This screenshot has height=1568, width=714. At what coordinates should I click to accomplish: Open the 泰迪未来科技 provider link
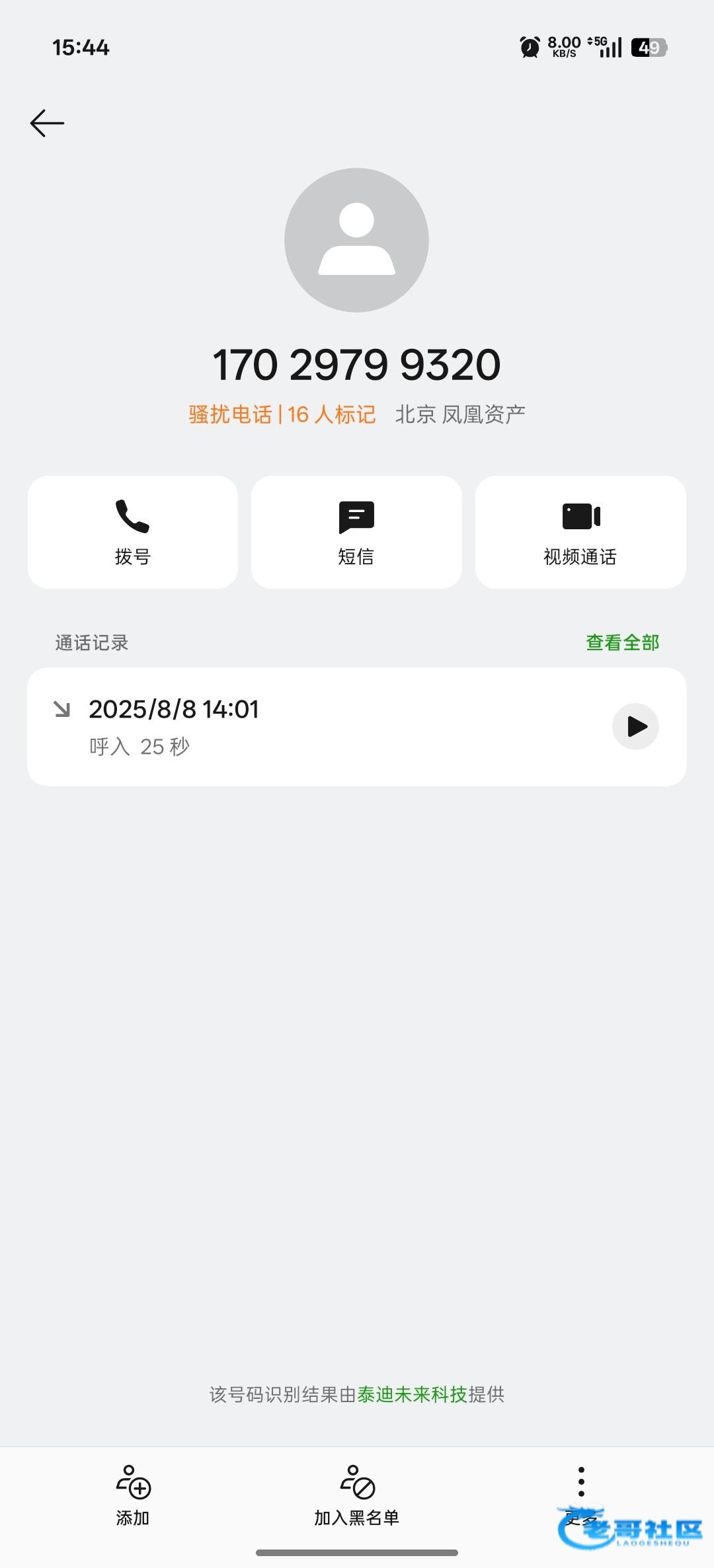click(413, 1394)
